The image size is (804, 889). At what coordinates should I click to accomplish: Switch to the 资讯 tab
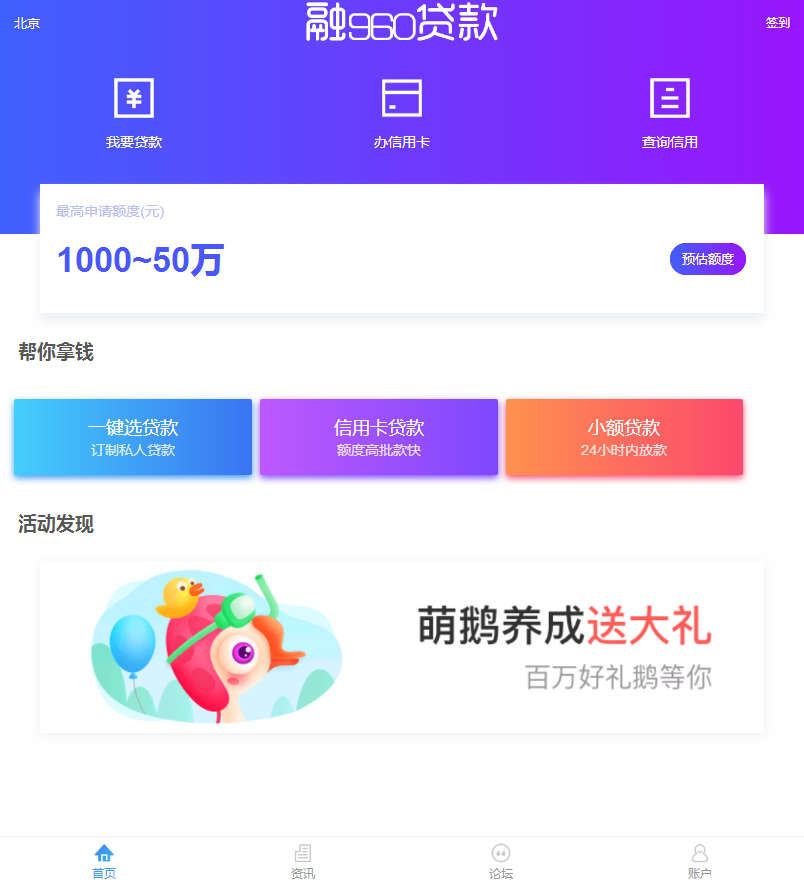click(x=303, y=861)
